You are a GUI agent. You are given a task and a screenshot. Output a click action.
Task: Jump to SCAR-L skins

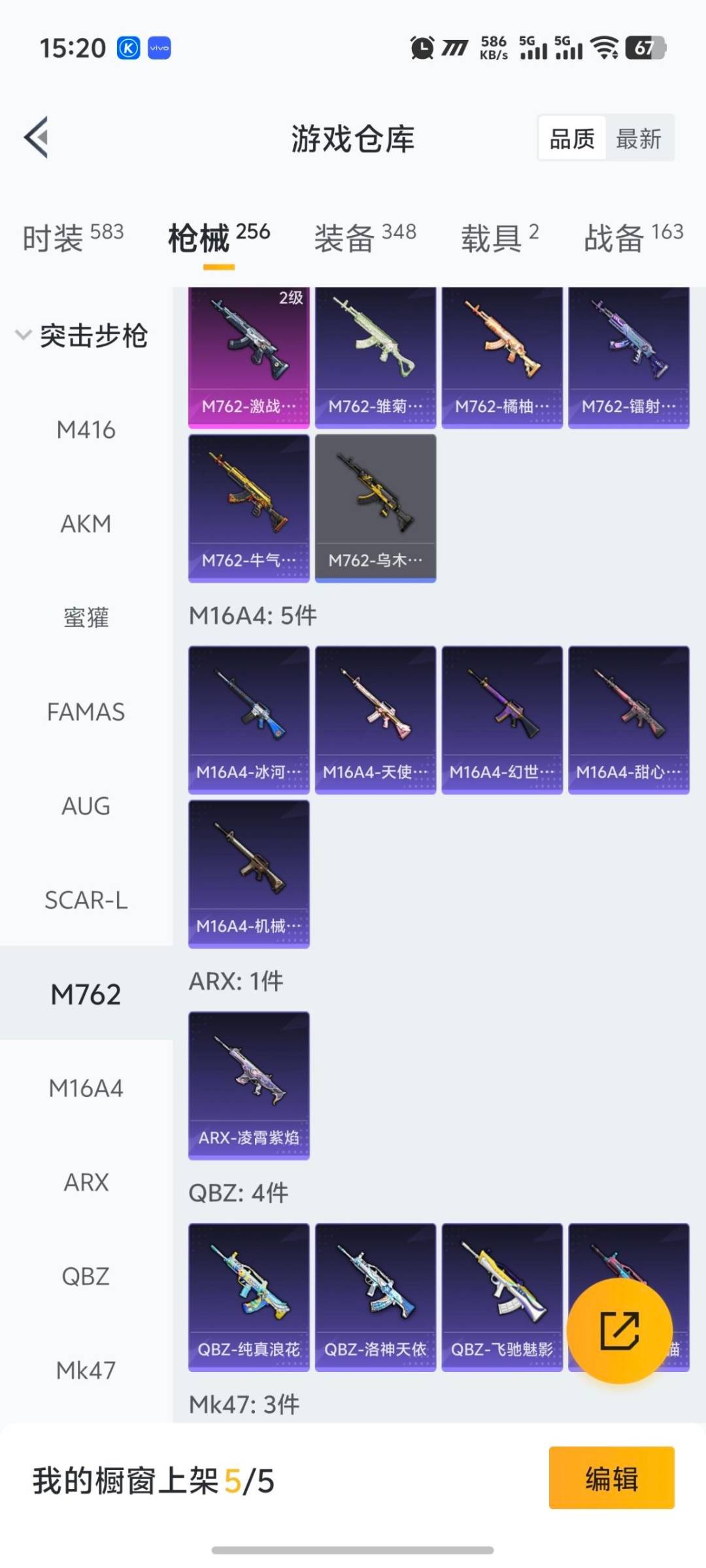click(86, 900)
